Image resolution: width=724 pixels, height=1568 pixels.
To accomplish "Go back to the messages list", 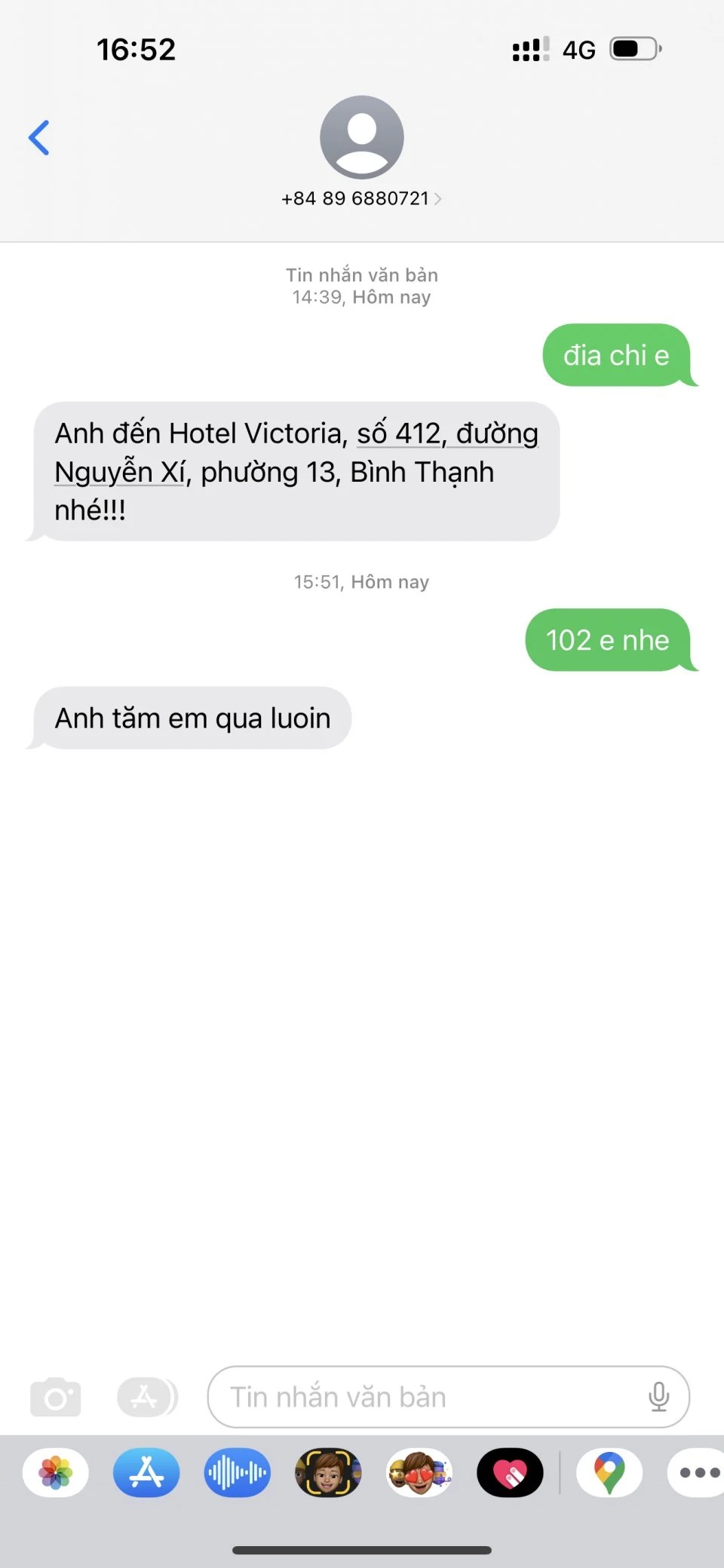I will [x=39, y=138].
